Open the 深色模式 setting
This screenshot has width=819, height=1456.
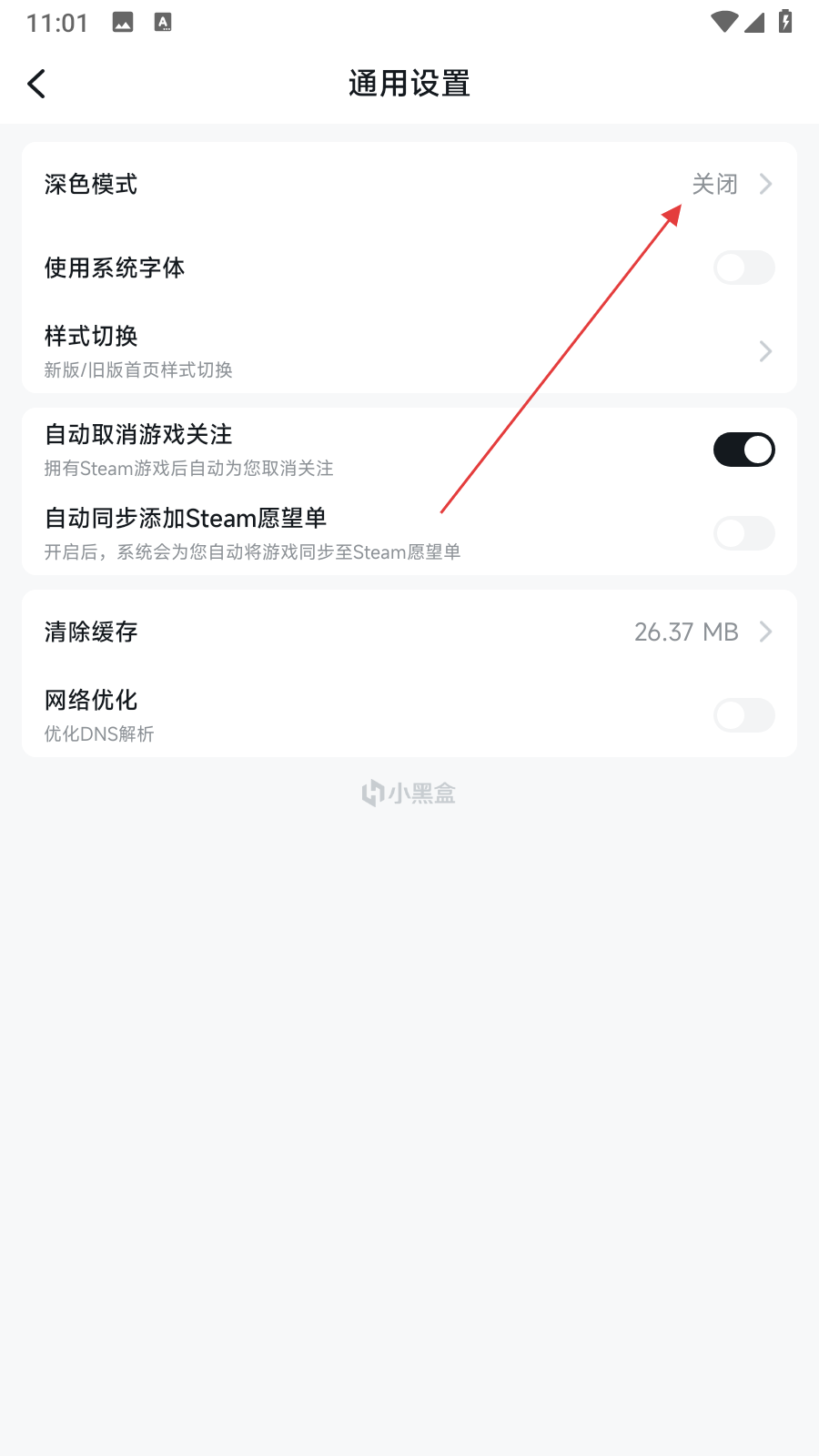point(409,185)
